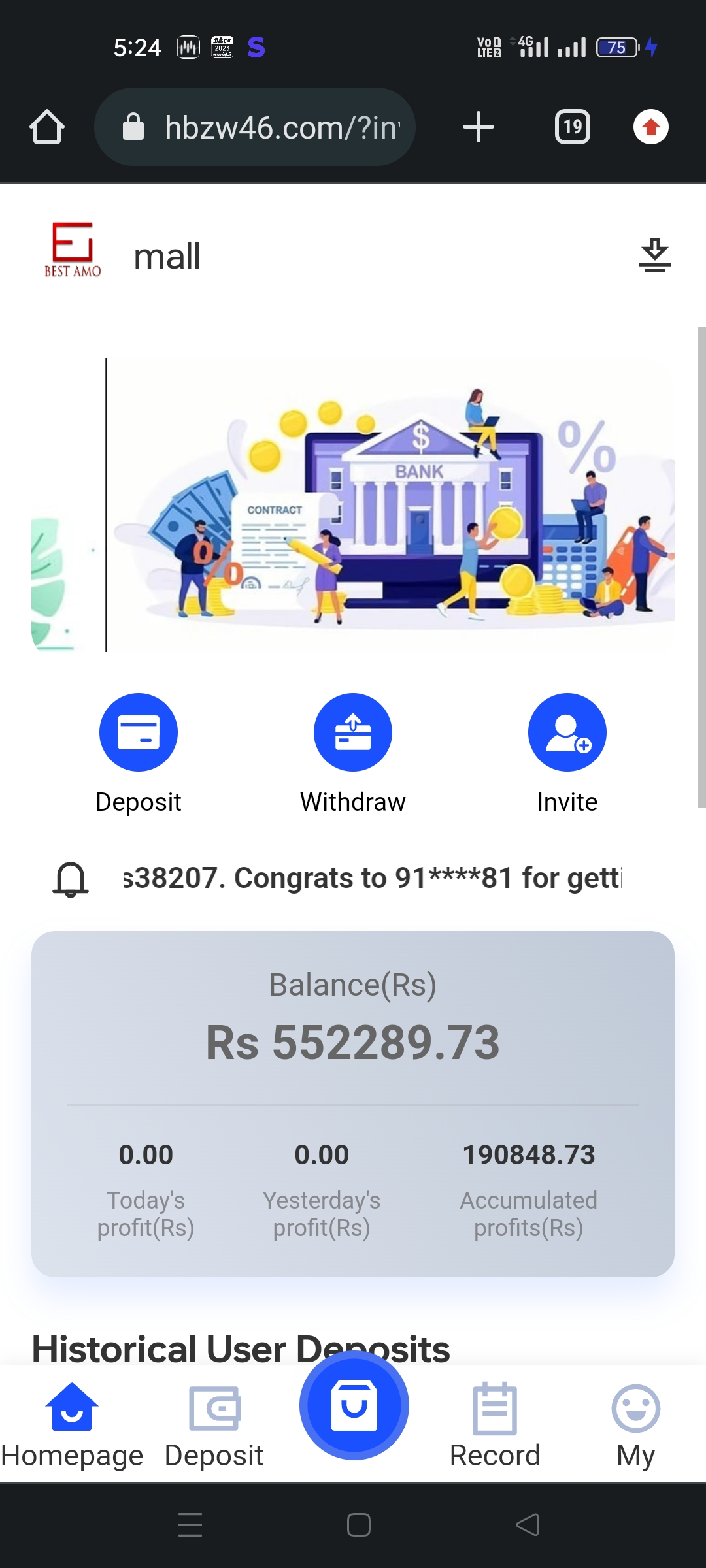View the 19 open browser tabs
Screen dimensions: 706x1568
pos(573,127)
